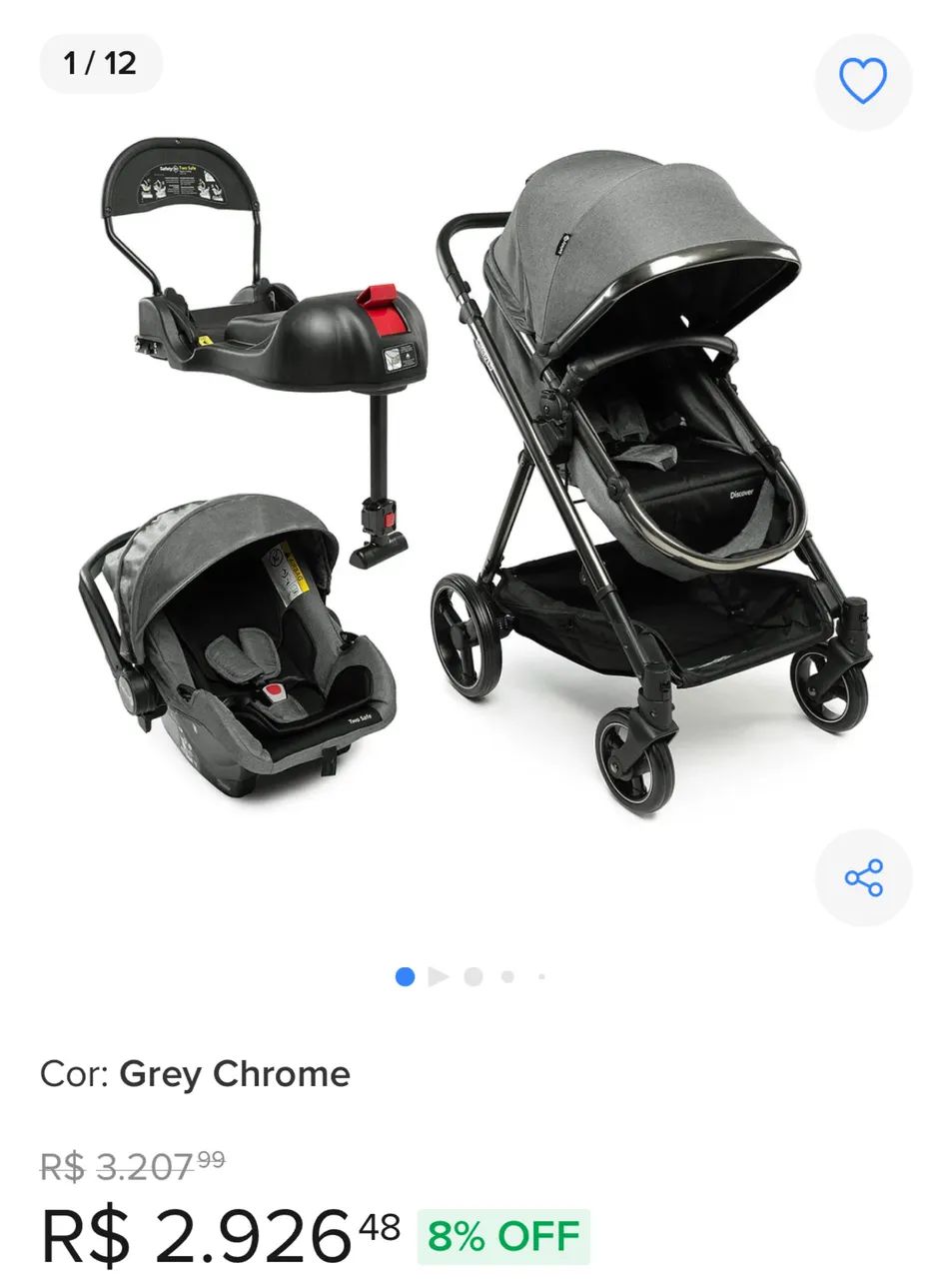952x1279 pixels.
Task: Select the active blue carousel dot
Action: click(404, 976)
